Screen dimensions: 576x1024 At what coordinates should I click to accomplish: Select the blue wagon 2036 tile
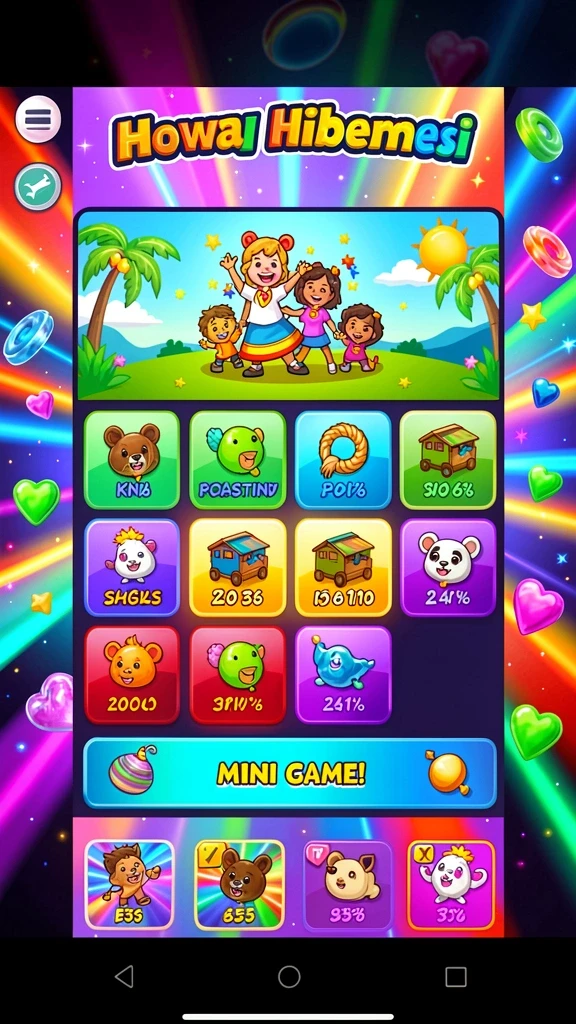238,568
